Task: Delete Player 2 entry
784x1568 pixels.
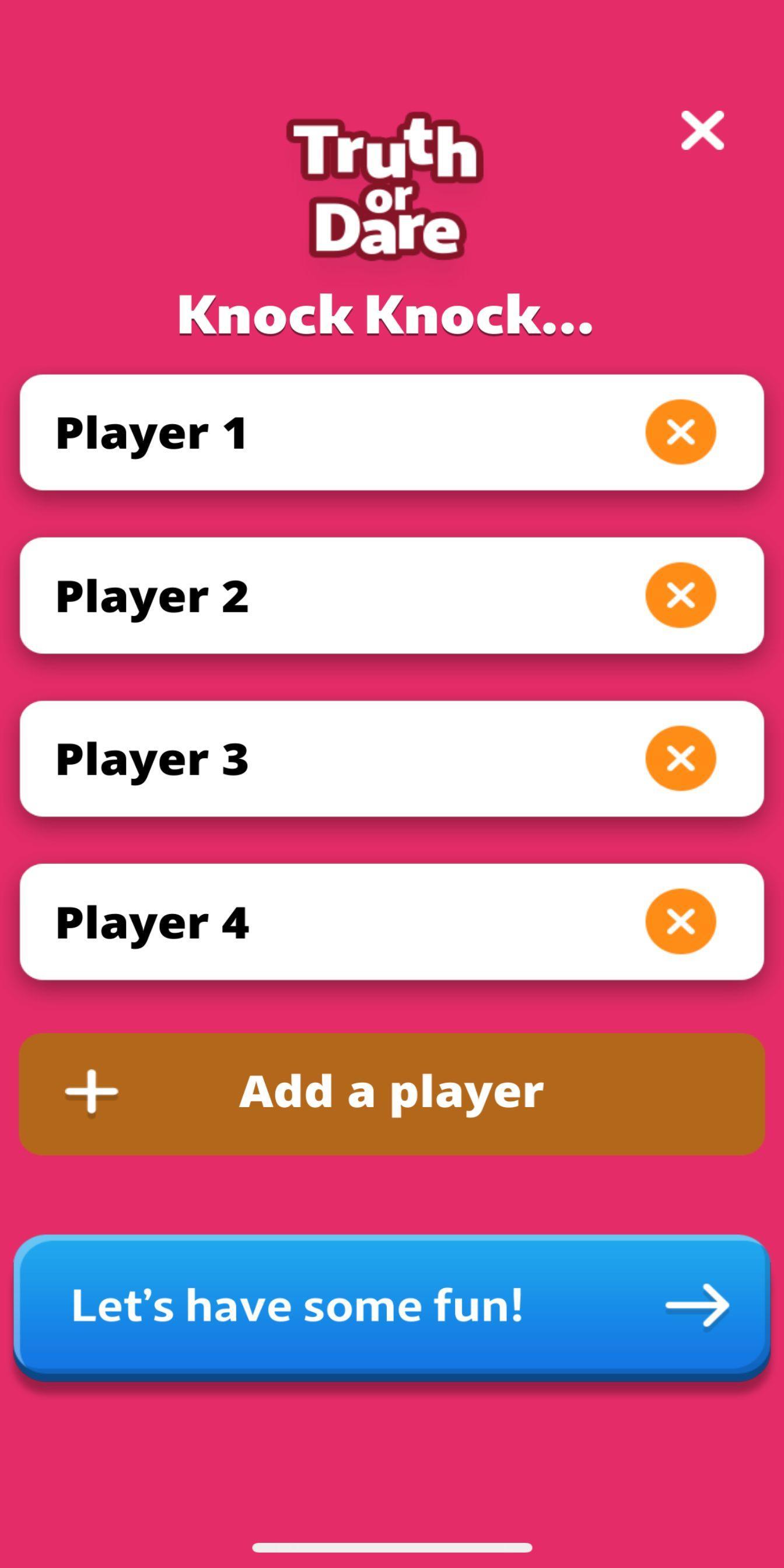Action: 681,596
